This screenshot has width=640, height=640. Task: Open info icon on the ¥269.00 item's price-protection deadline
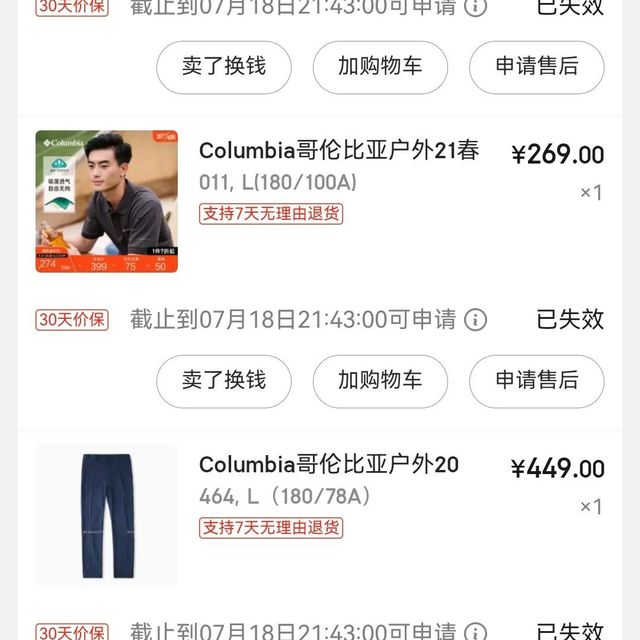tap(476, 320)
